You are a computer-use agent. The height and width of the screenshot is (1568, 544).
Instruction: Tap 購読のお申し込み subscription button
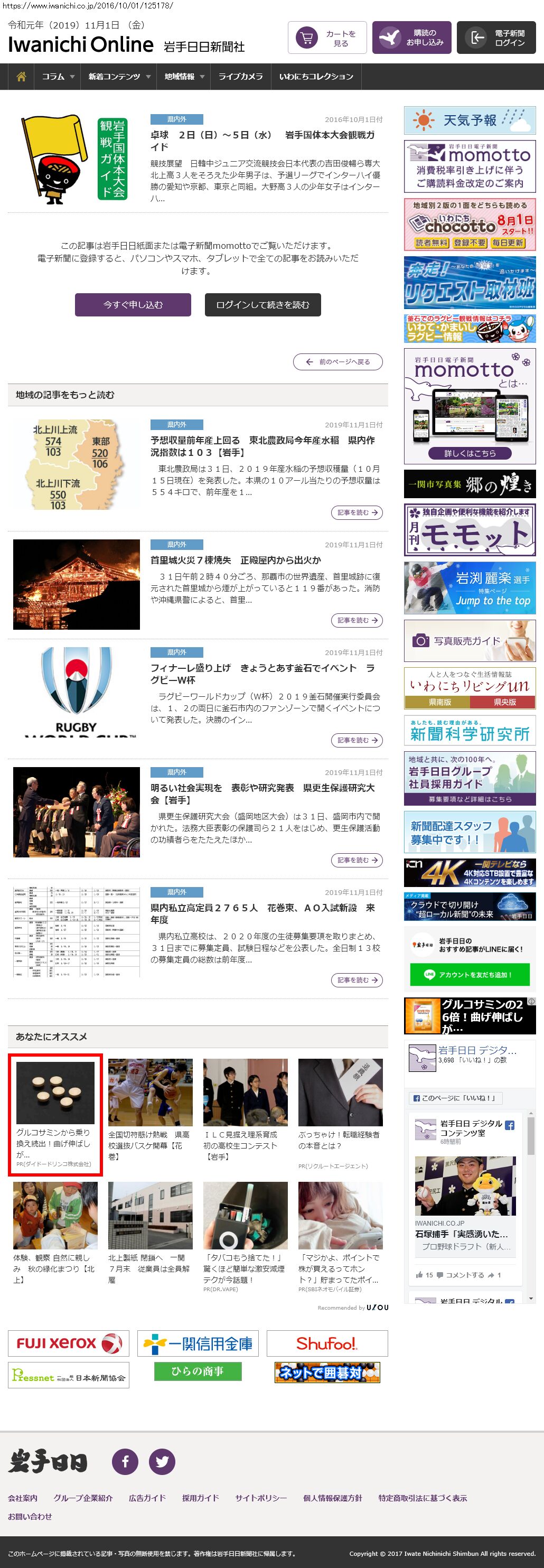point(411,38)
